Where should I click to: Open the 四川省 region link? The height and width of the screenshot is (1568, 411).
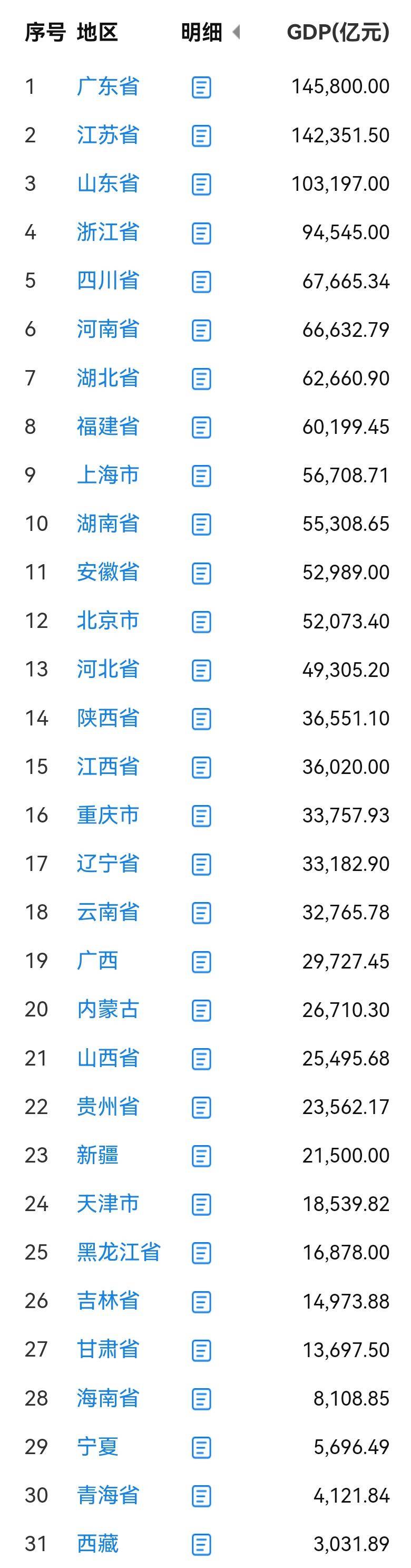[x=107, y=280]
